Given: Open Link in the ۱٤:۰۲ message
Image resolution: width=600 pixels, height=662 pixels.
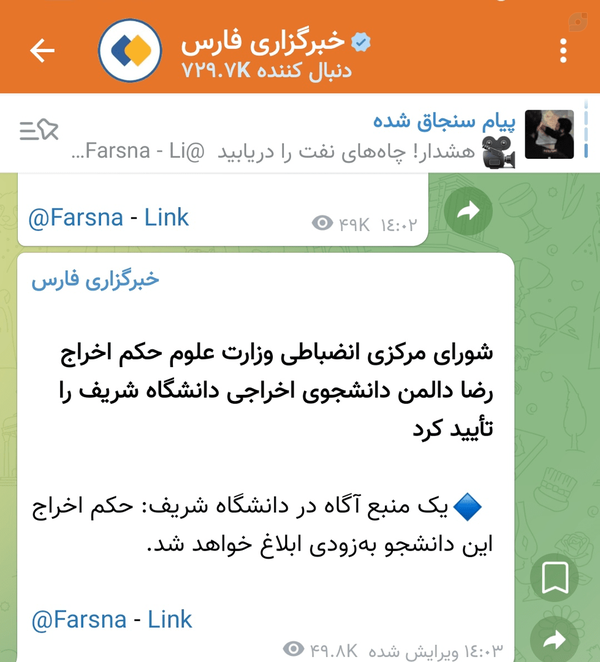Looking at the screenshot, I should [166, 218].
